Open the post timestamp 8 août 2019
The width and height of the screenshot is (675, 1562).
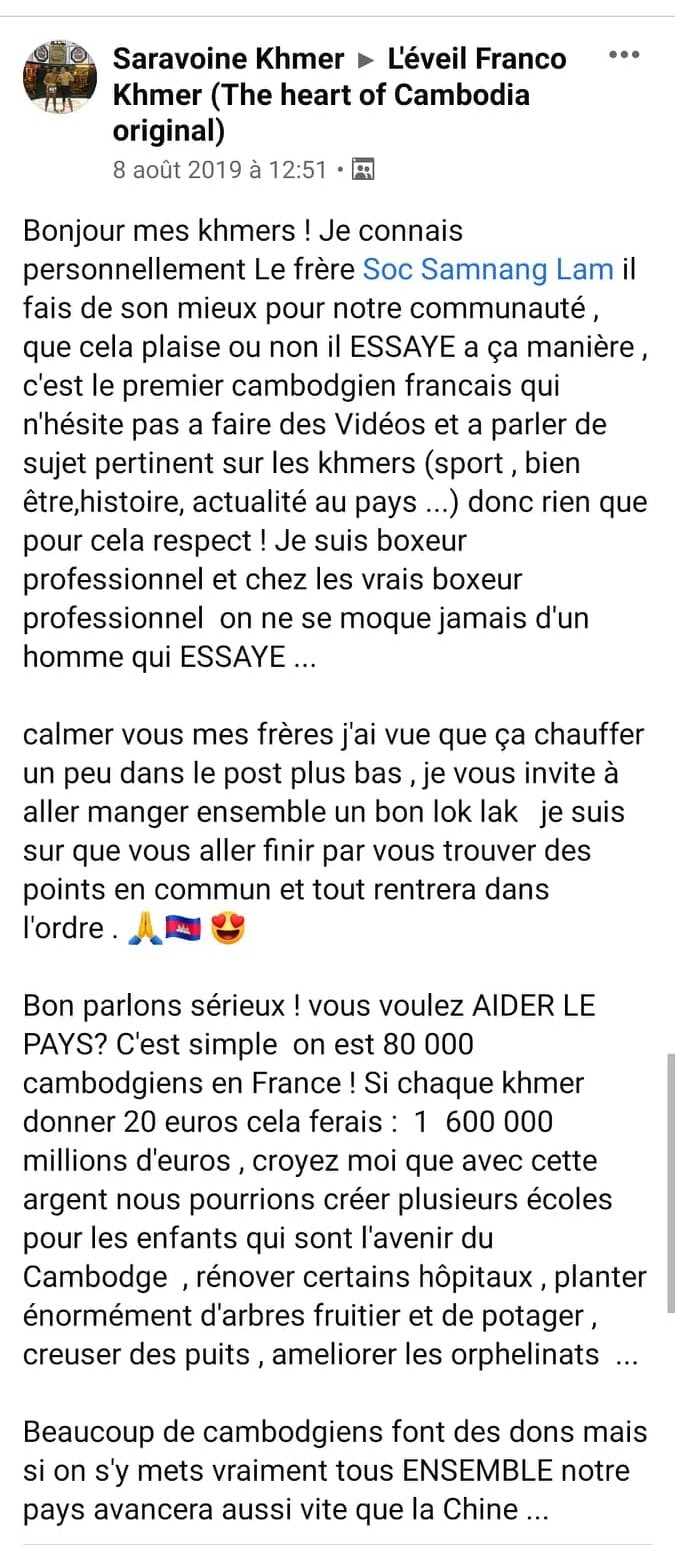pyautogui.click(x=219, y=169)
